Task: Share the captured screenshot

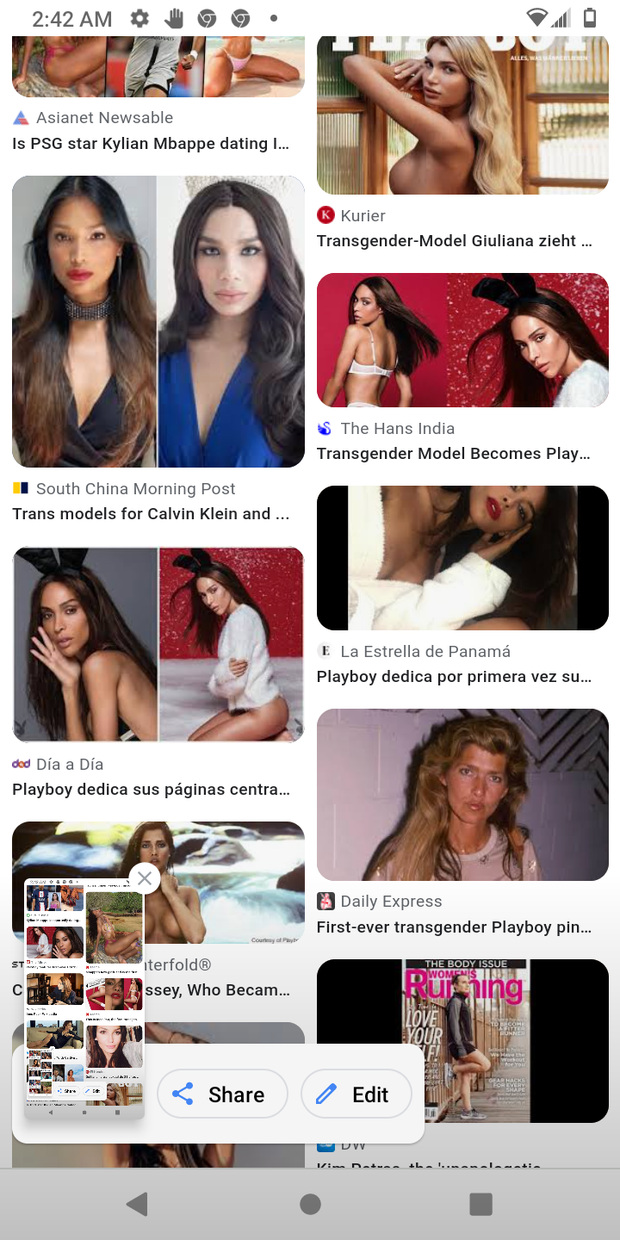Action: pyautogui.click(x=222, y=1094)
